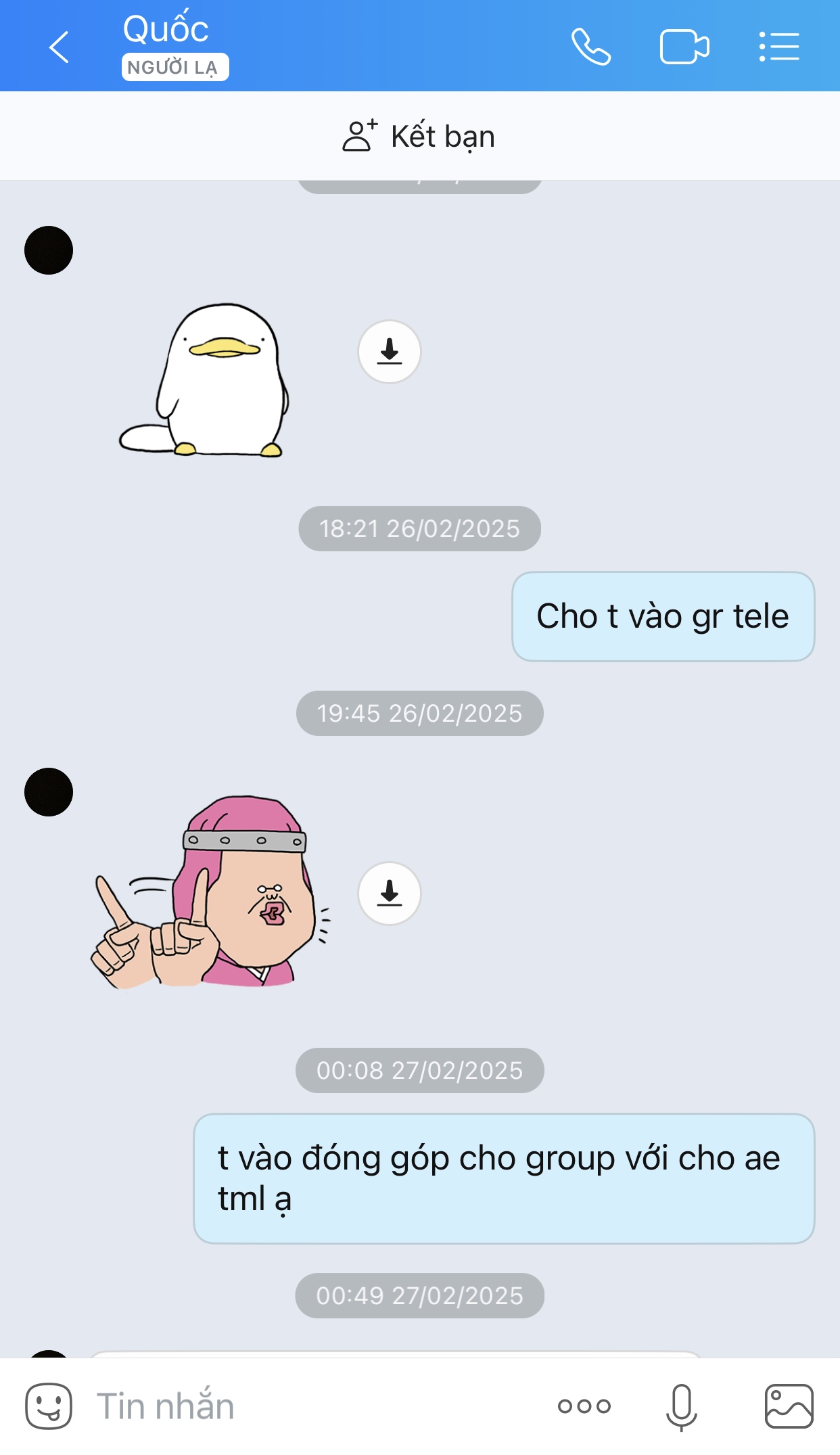
Task: Tap Kết bạn to add friend
Action: point(419,136)
